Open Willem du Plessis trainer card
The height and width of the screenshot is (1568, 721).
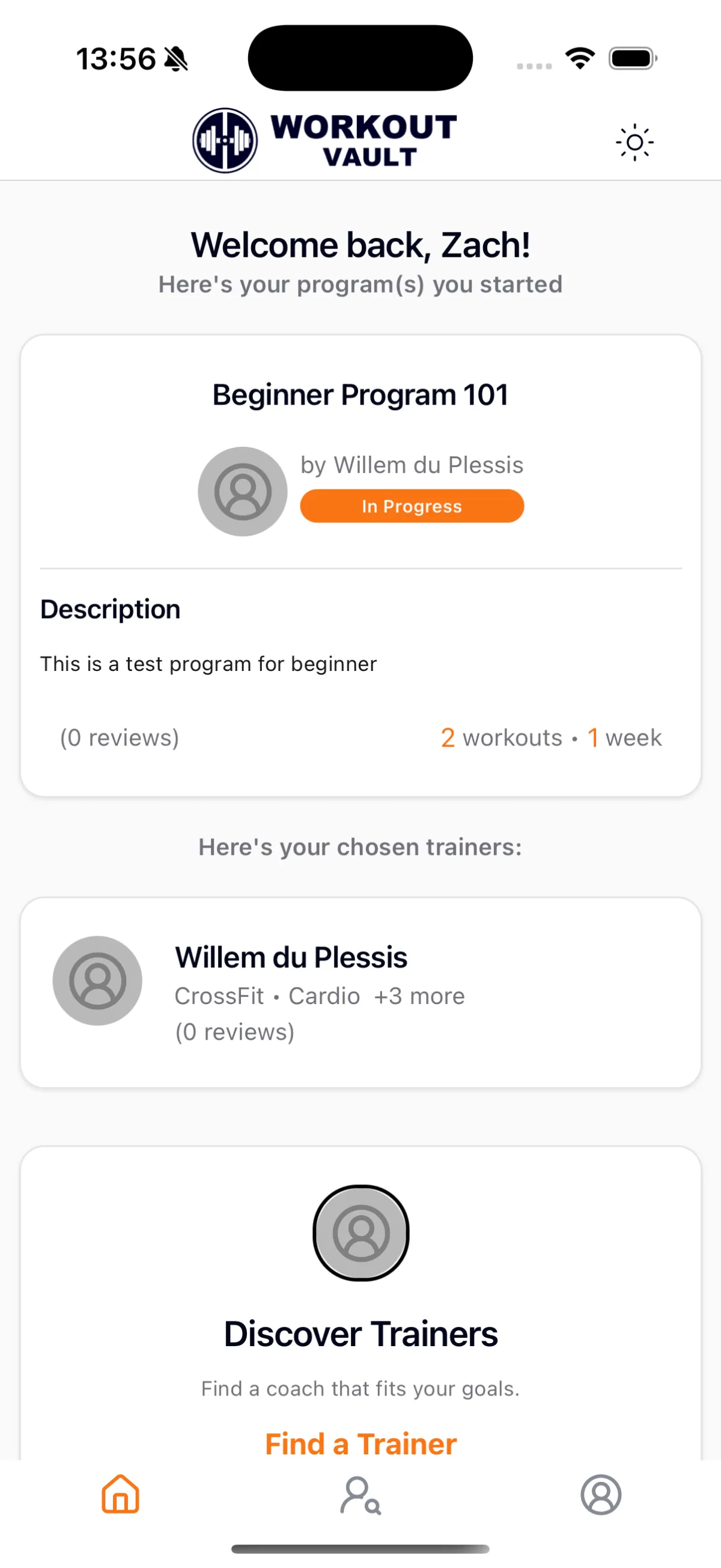360,992
